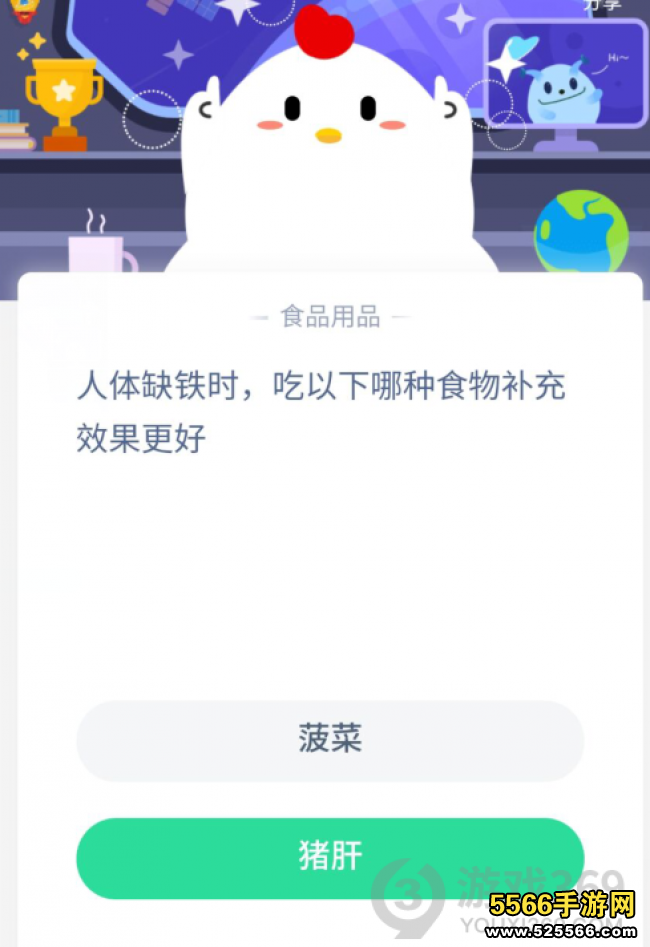Select the 菠菜 answer option
The image size is (650, 947).
click(330, 740)
